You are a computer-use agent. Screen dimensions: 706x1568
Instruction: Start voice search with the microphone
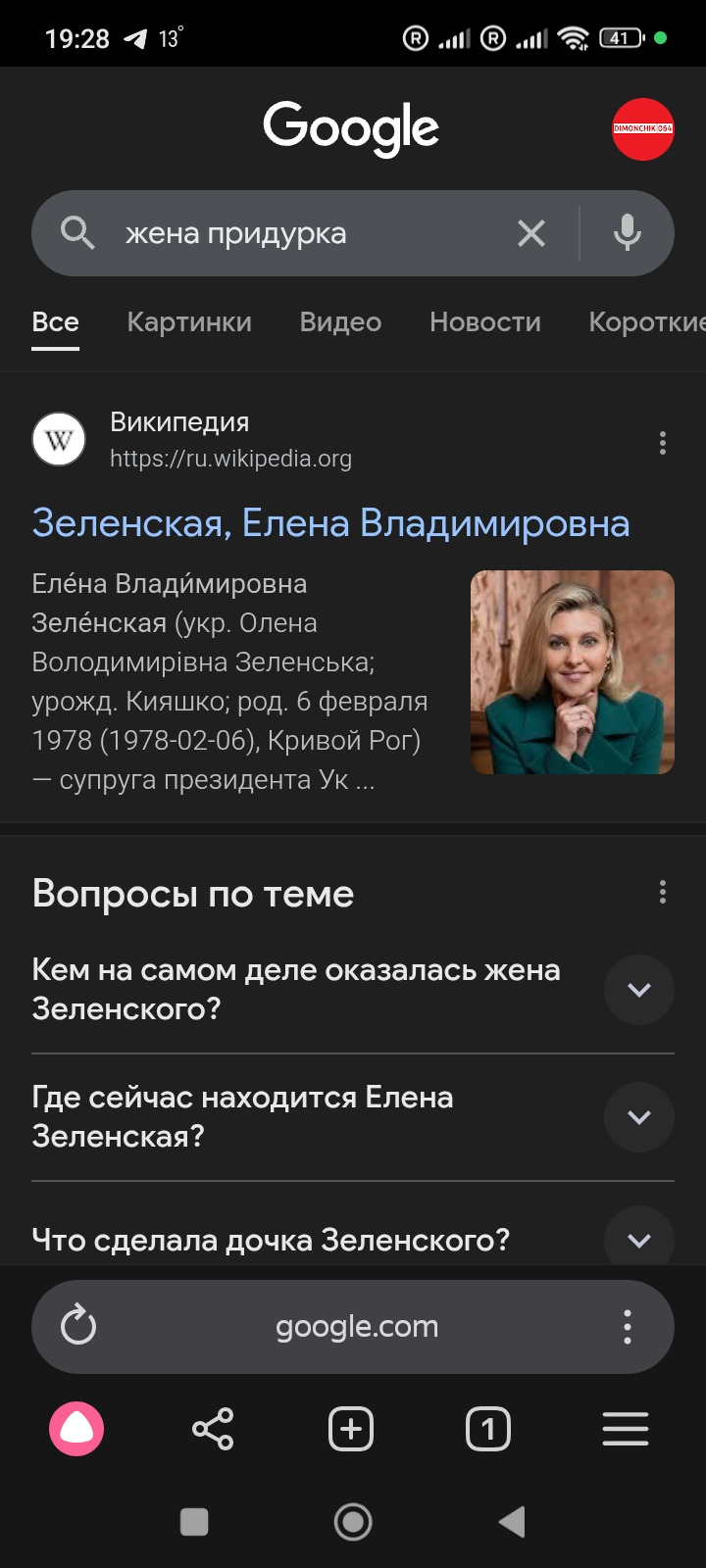point(627,233)
